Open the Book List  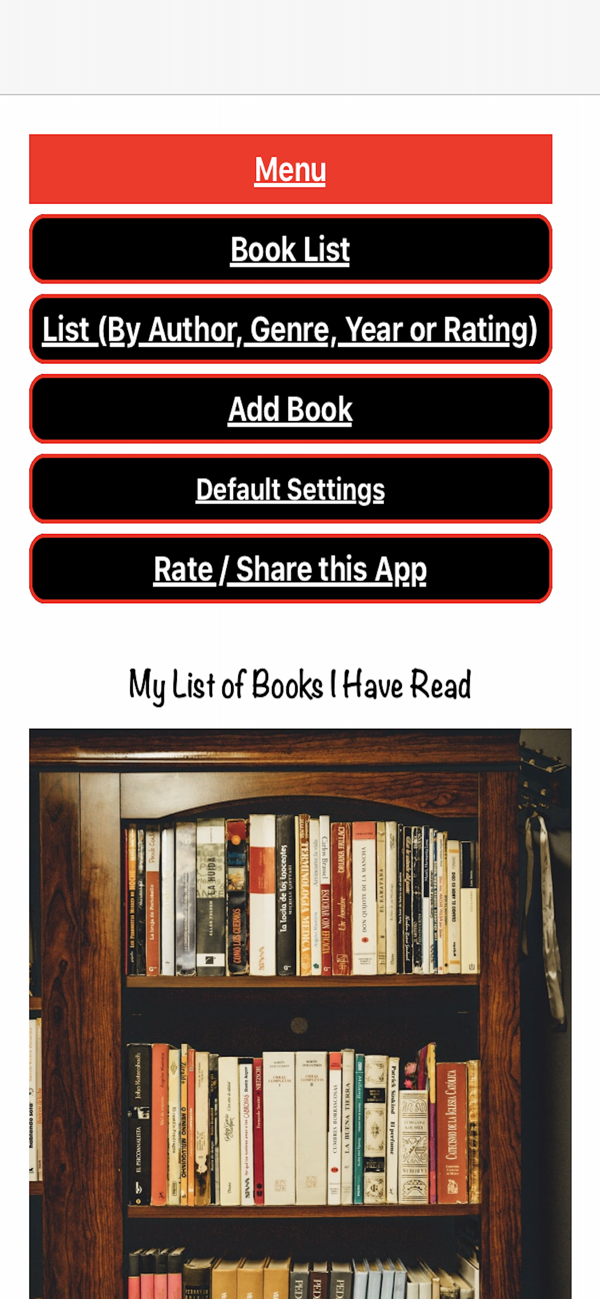290,249
